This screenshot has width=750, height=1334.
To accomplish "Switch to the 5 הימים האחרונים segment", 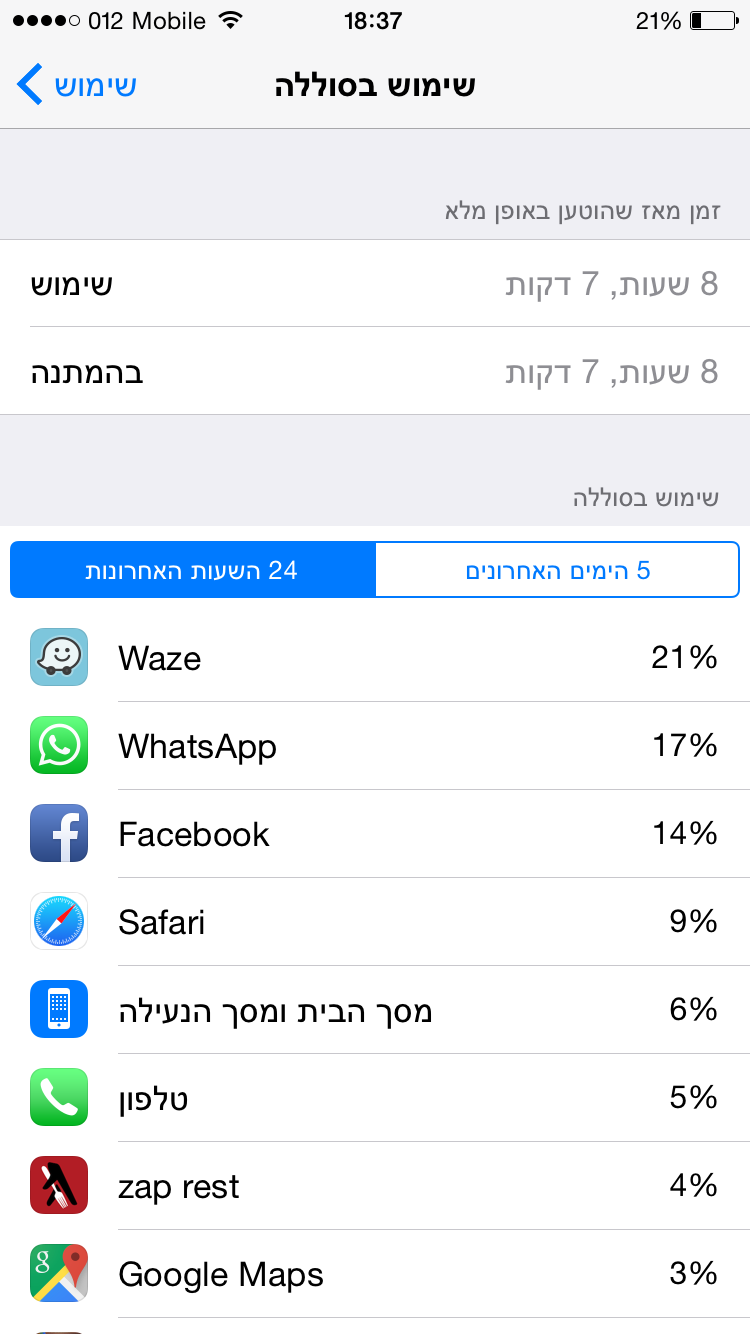I will (557, 570).
